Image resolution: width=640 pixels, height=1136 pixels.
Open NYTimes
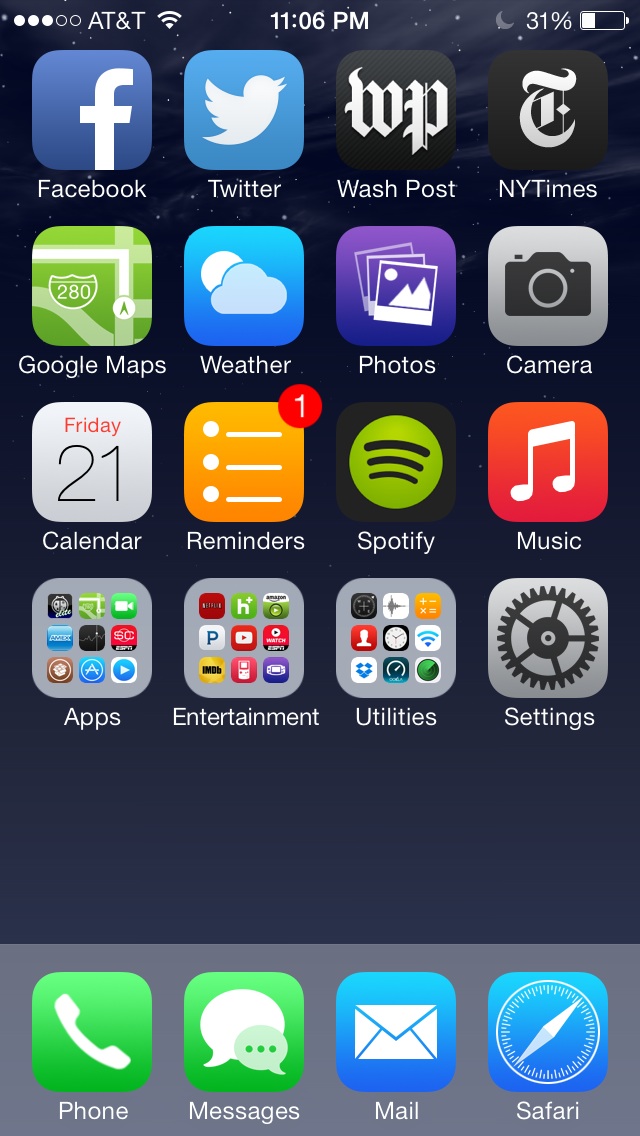coord(548,110)
